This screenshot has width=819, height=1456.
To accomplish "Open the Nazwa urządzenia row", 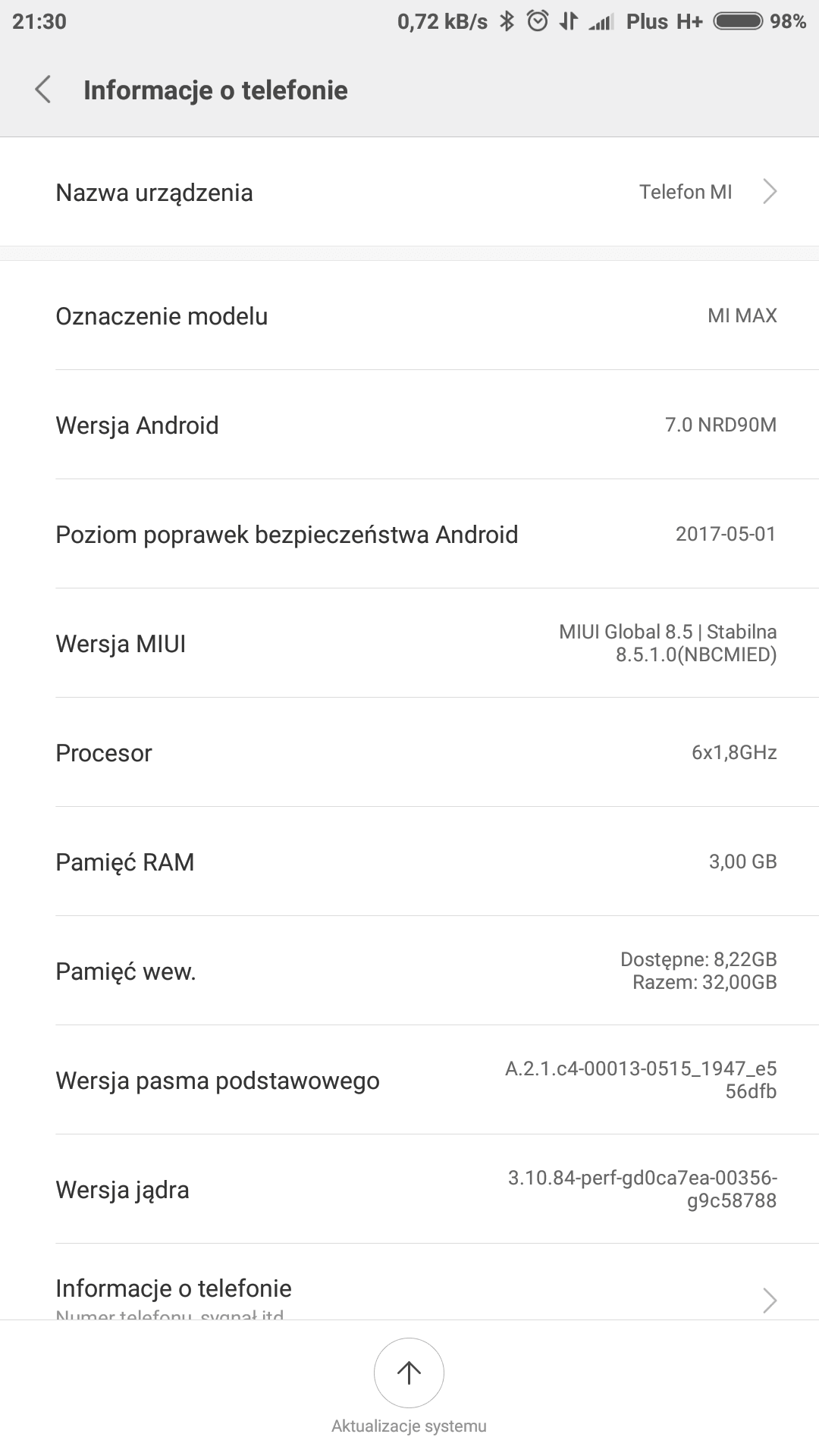I will pos(409,192).
